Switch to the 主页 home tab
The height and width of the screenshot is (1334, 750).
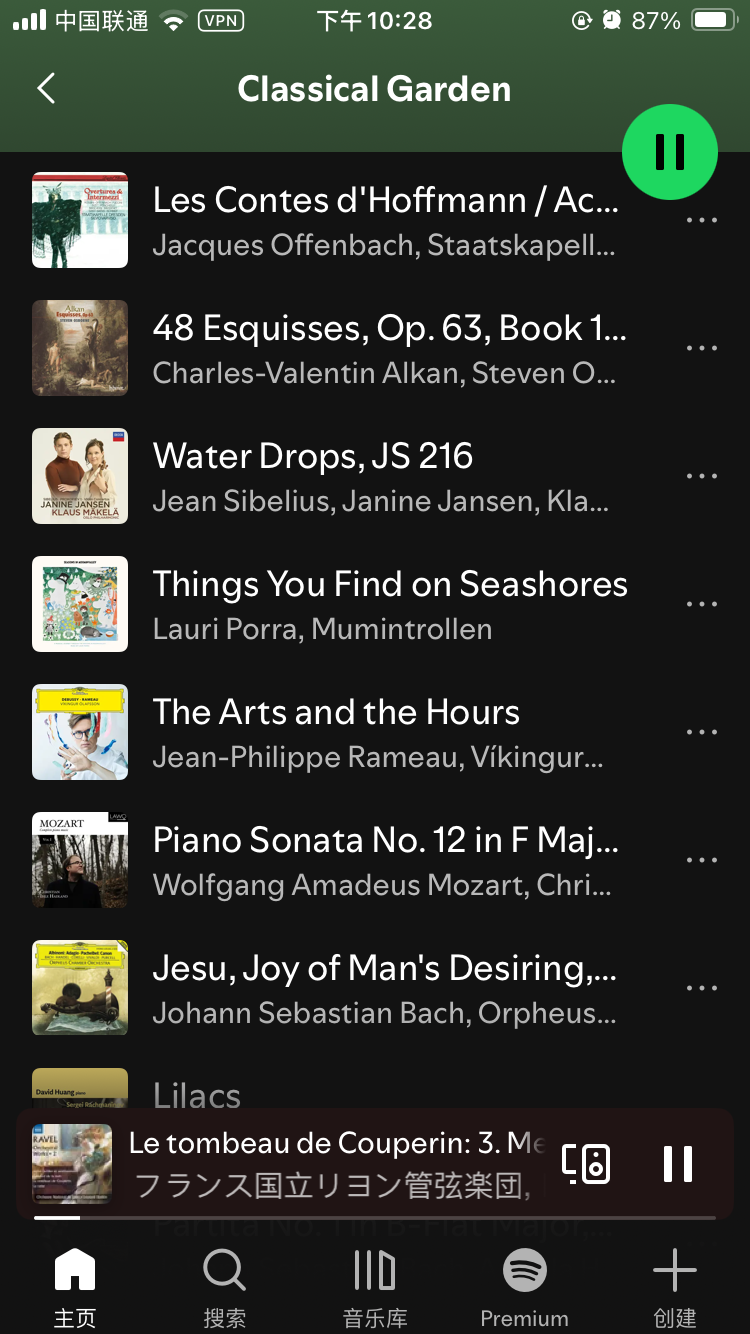tap(75, 1287)
